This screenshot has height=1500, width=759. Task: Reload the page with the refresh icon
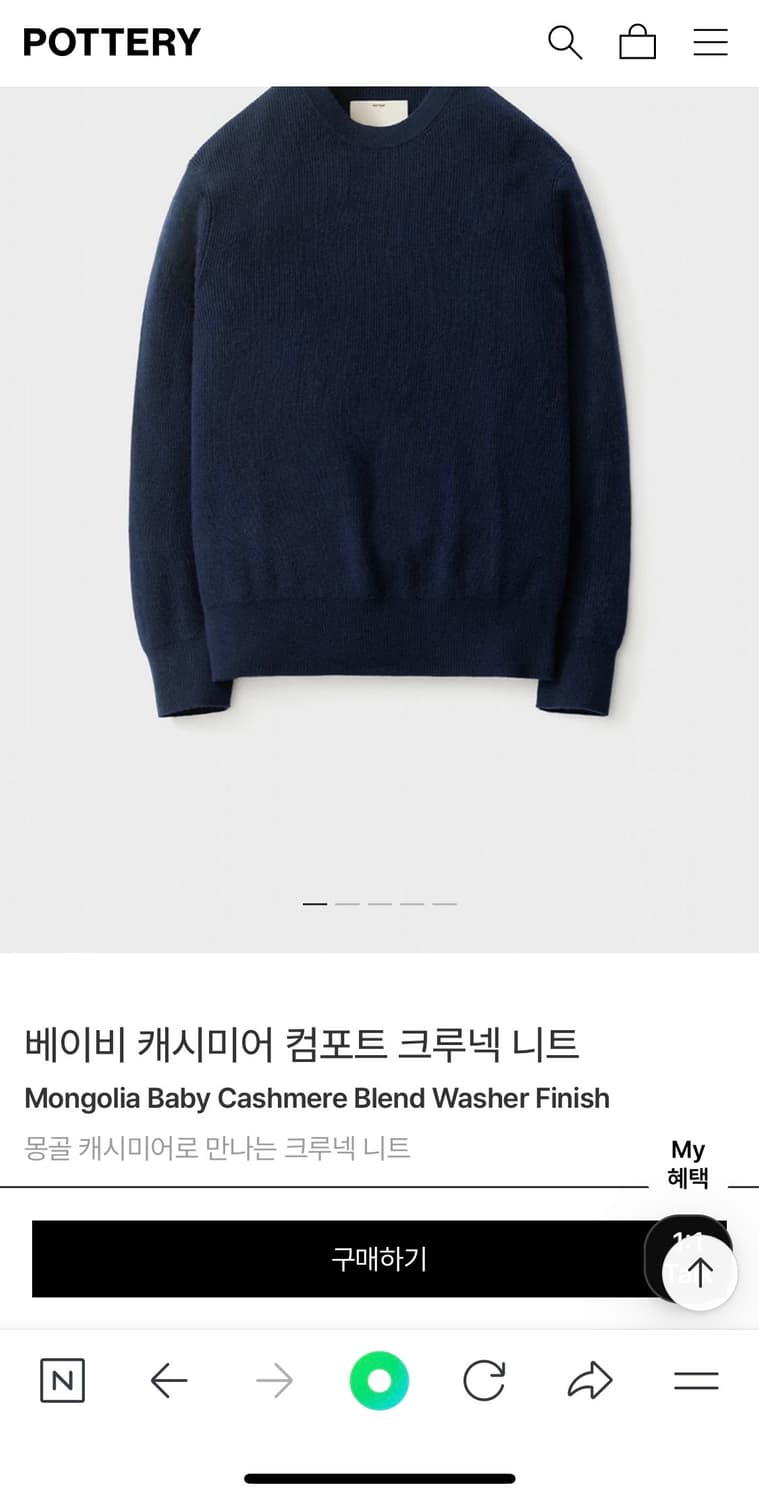point(484,1380)
